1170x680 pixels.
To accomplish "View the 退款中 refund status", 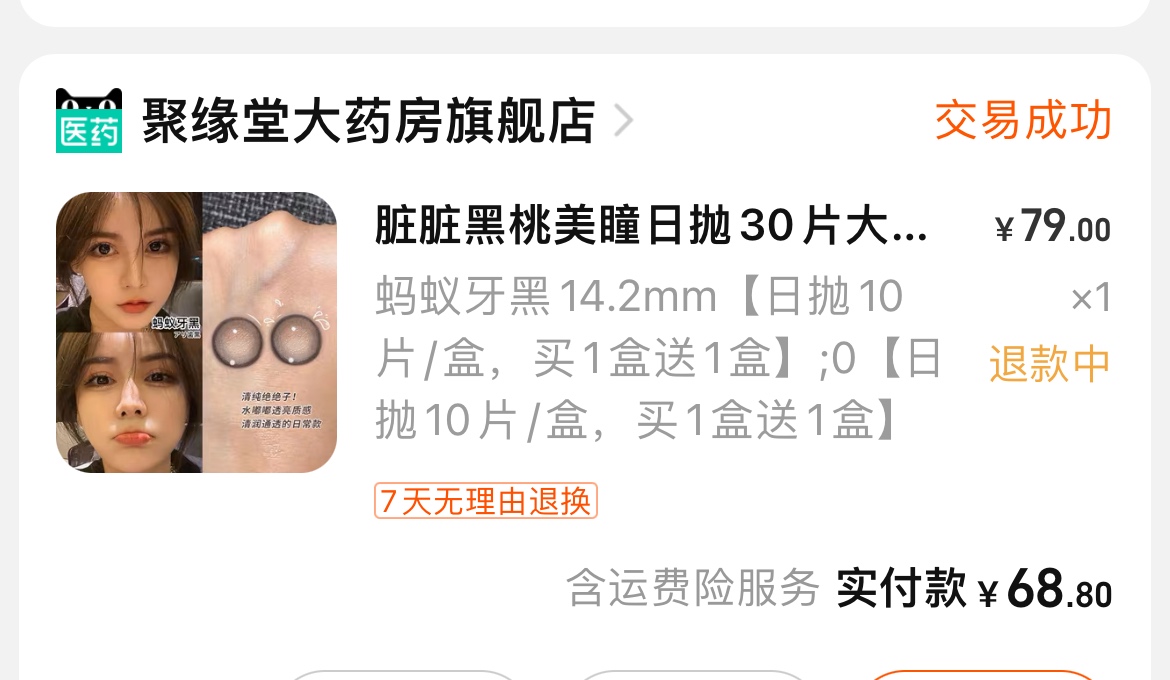I will 1049,364.
